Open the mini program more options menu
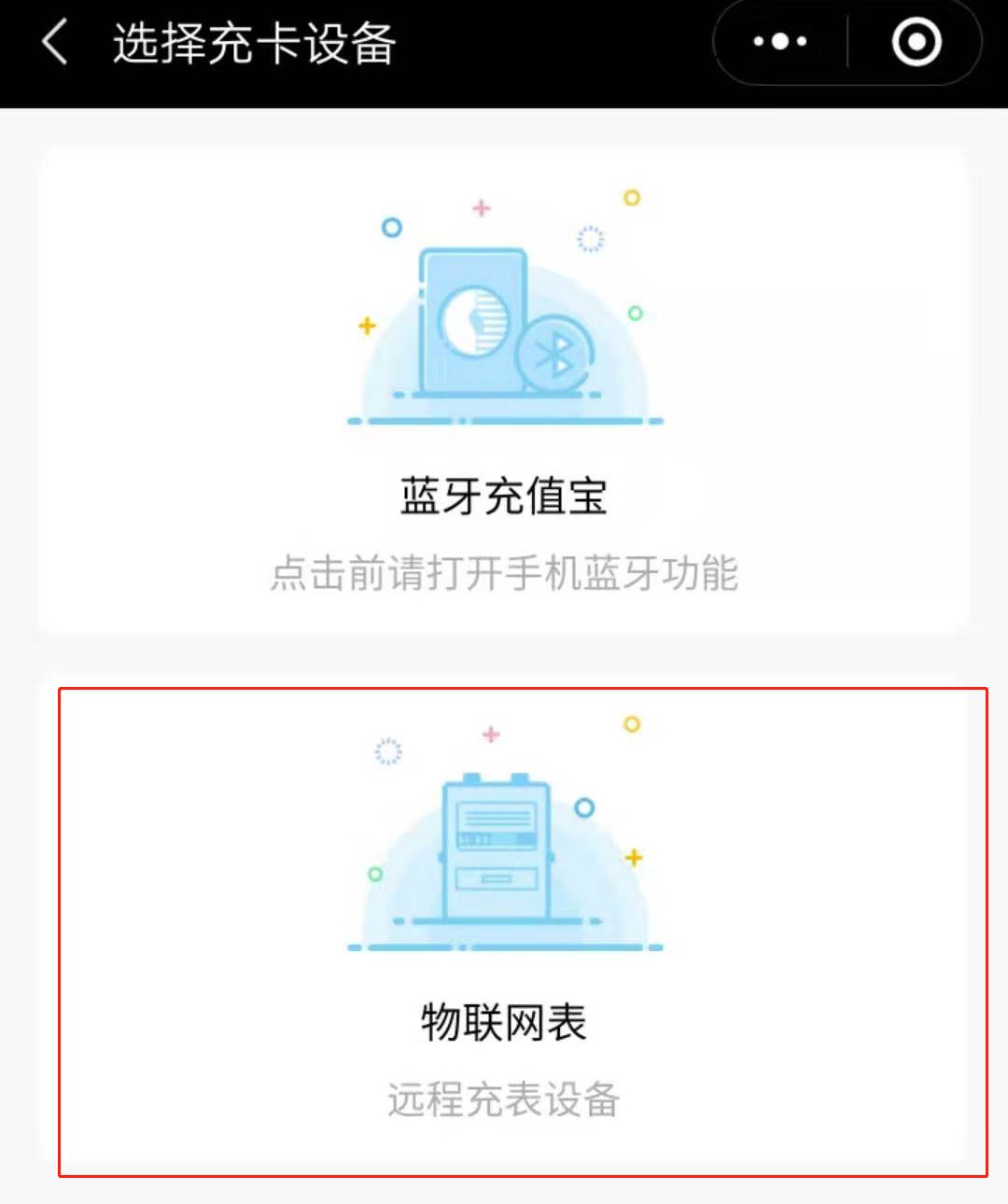1008x1204 pixels. click(780, 42)
